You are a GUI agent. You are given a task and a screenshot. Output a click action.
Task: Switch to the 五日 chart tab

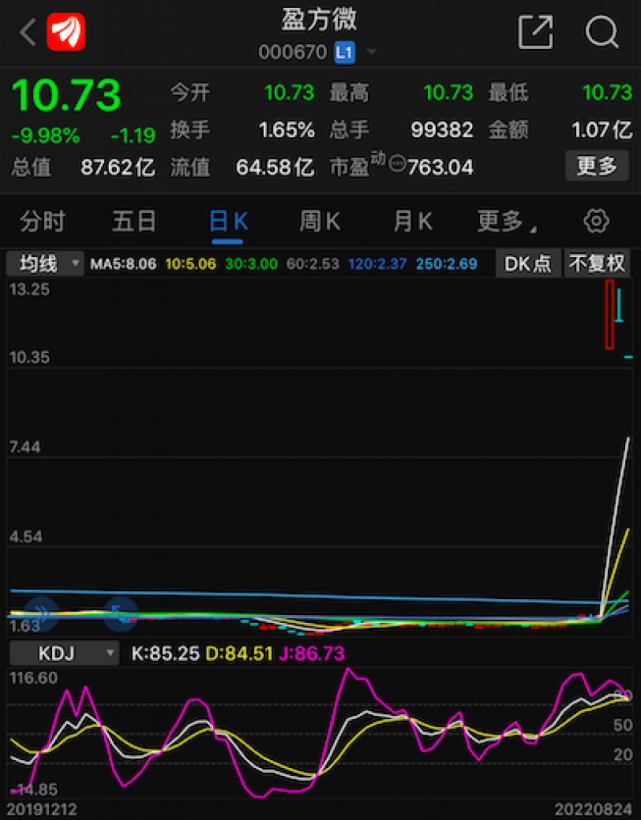(x=135, y=221)
